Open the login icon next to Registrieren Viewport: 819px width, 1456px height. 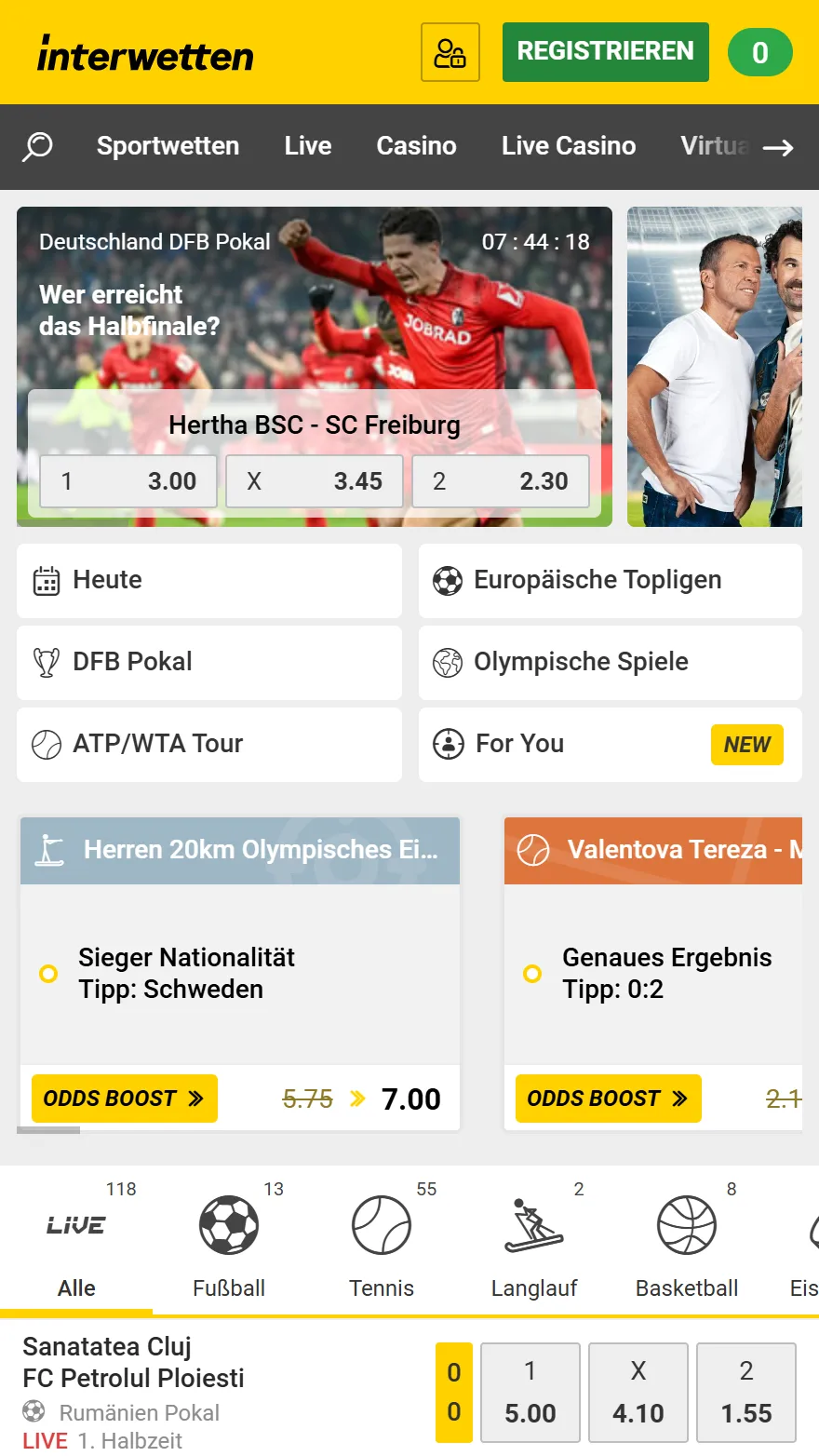tap(450, 51)
